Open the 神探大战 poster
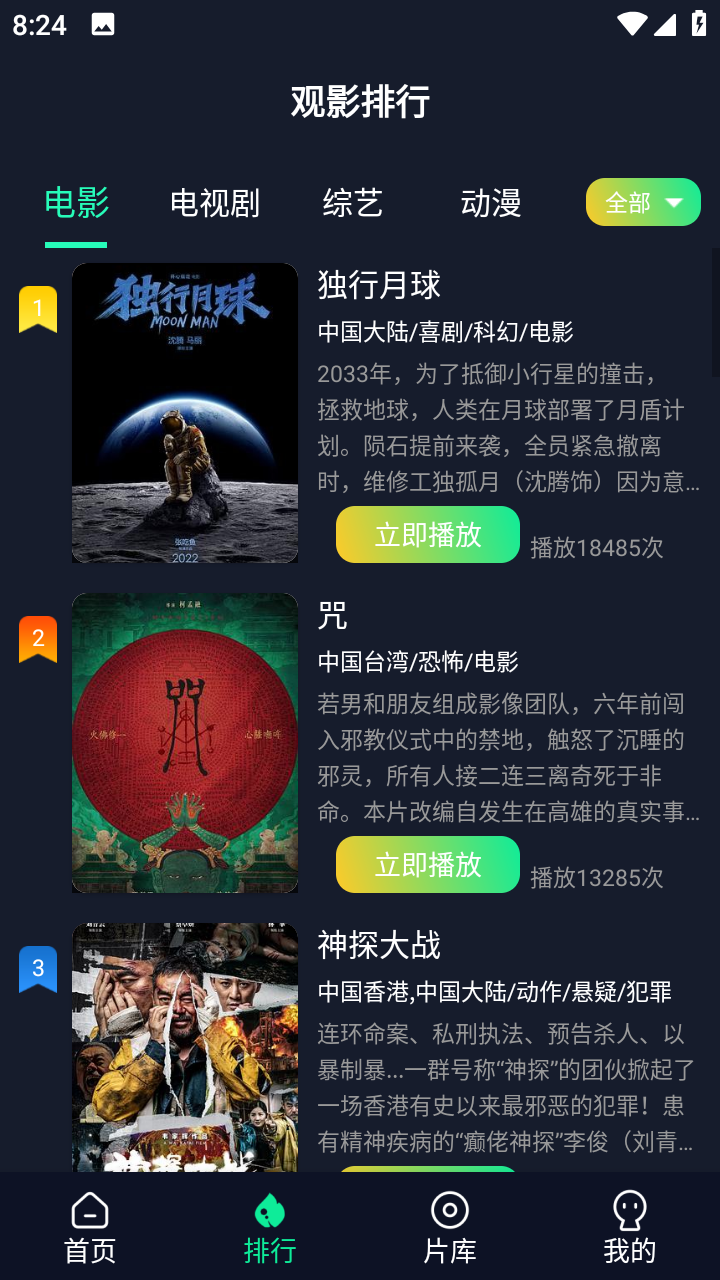This screenshot has width=720, height=1280. click(x=185, y=1047)
